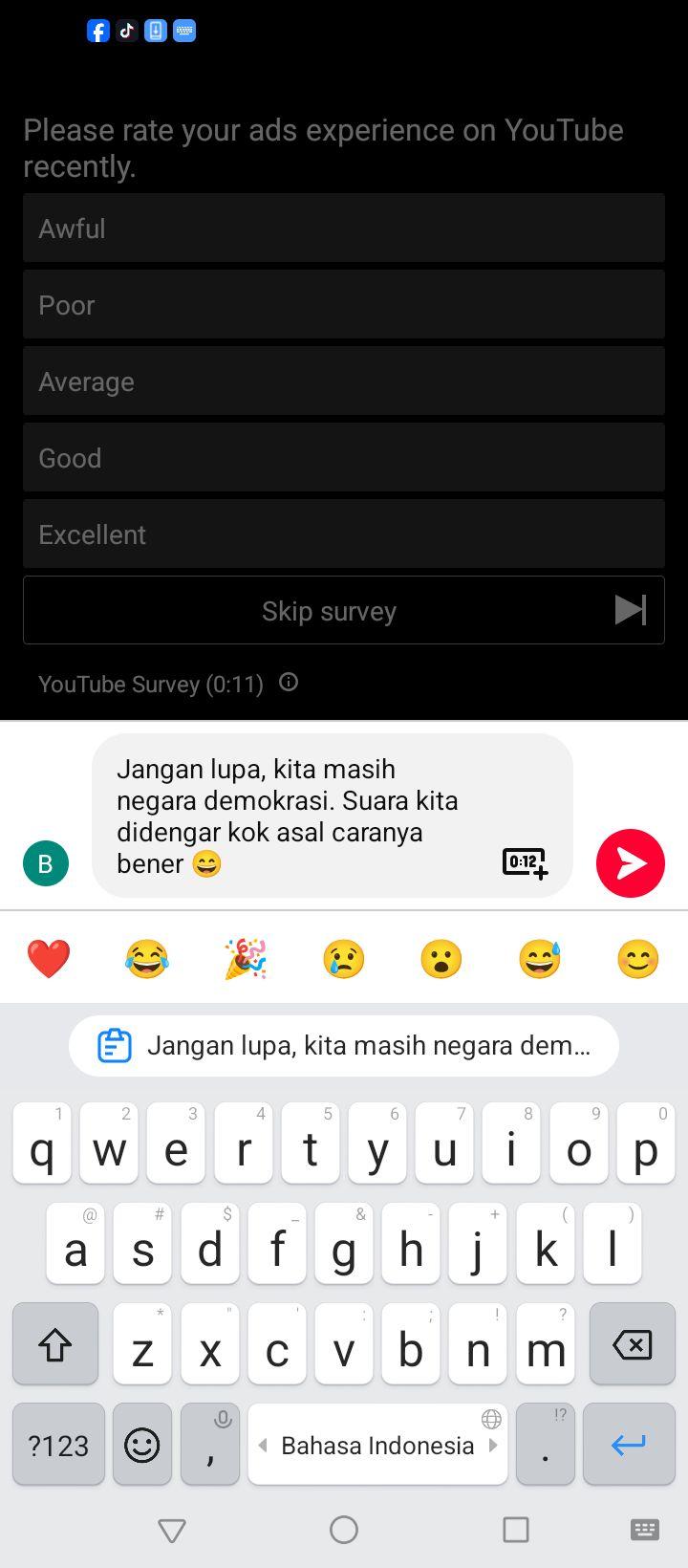Choose Average in the YouTube survey
The width and height of the screenshot is (688, 1568).
click(344, 381)
